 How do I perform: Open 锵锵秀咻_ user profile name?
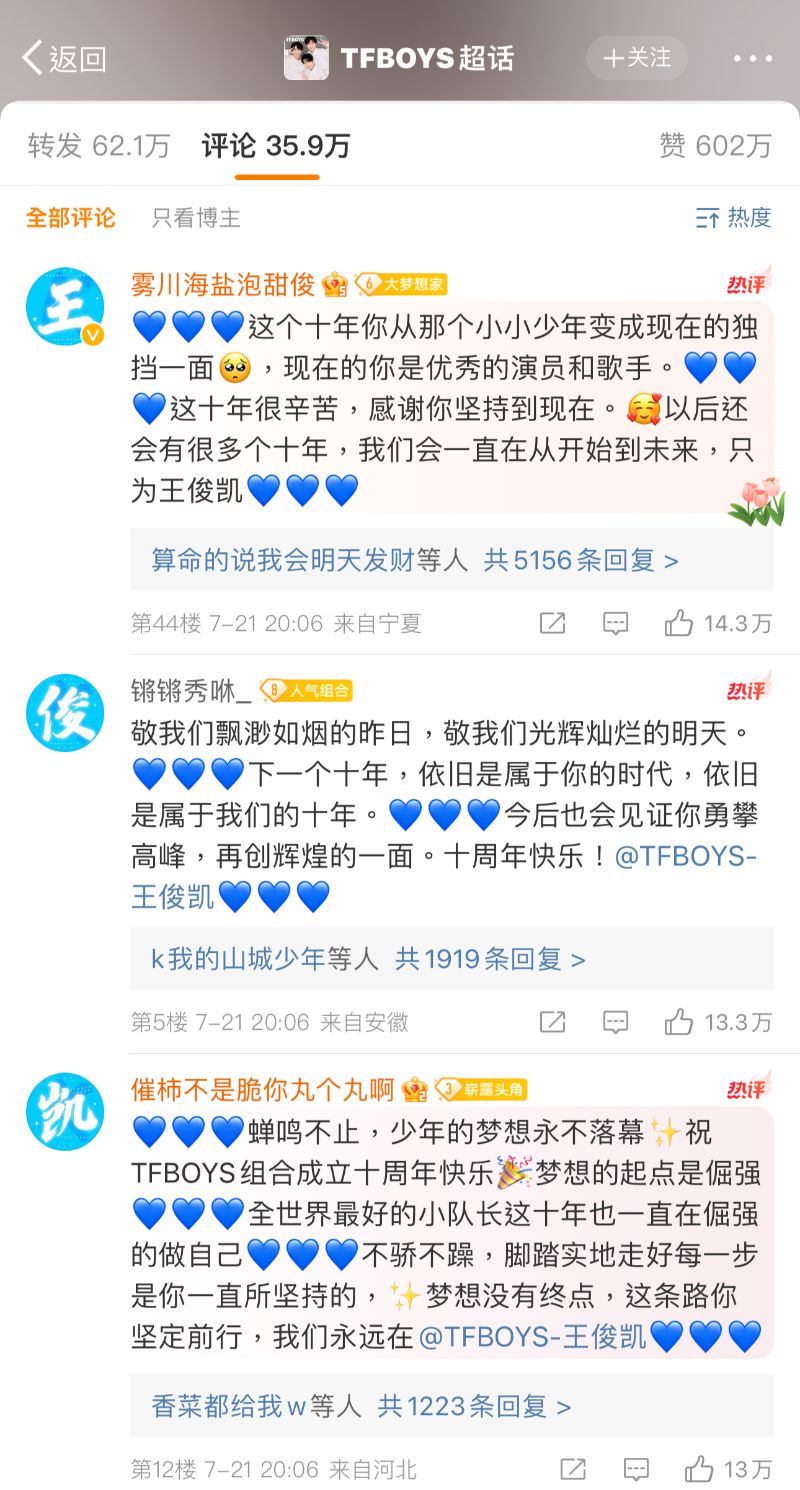click(190, 690)
